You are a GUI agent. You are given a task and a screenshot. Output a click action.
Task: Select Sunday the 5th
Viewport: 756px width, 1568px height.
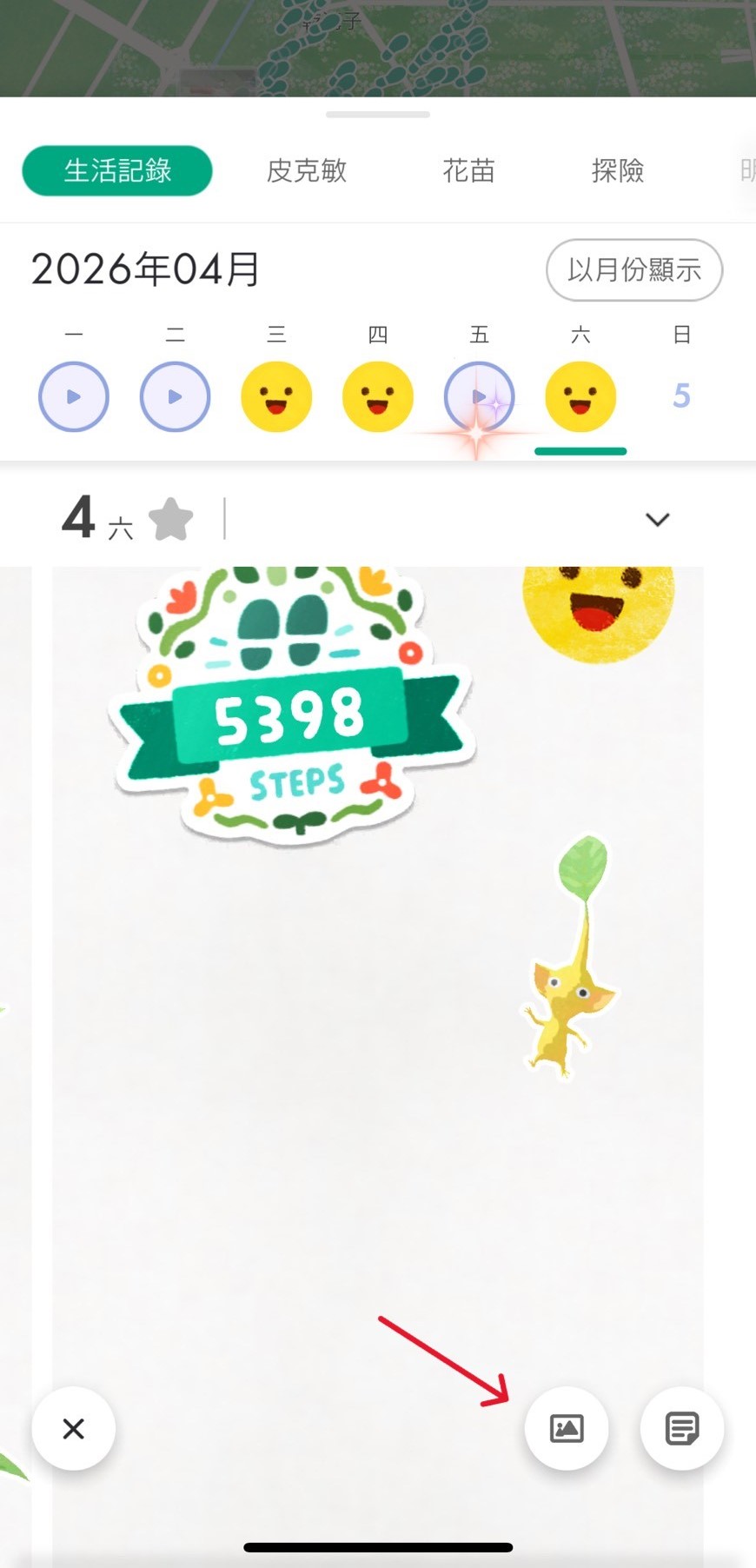681,396
